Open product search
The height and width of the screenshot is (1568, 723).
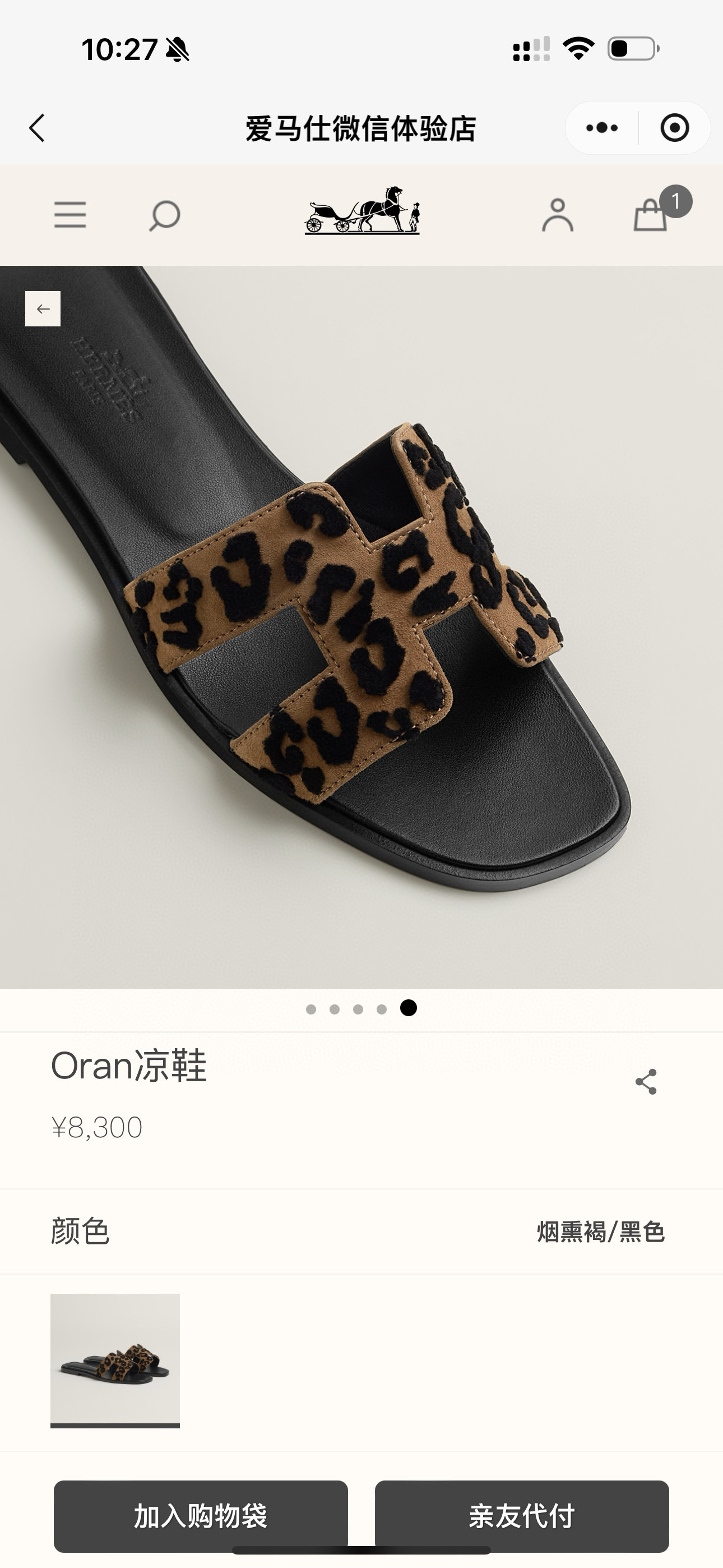164,215
